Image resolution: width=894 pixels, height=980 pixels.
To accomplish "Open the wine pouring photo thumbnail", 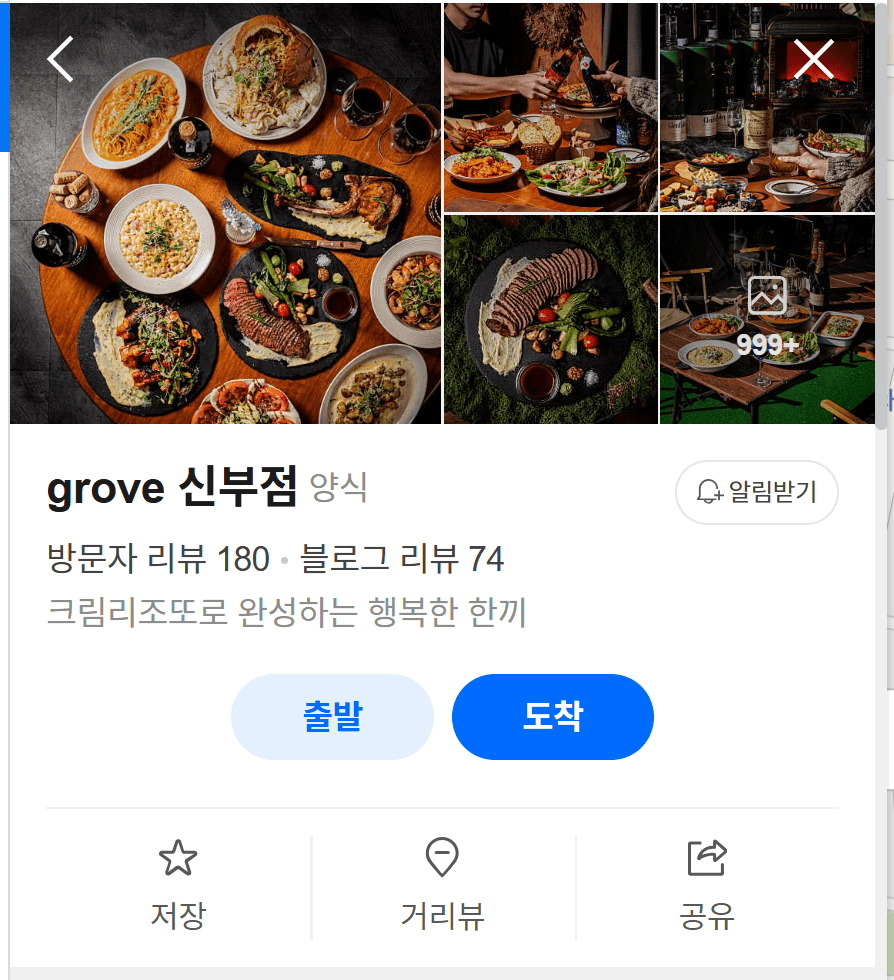I will click(551, 105).
